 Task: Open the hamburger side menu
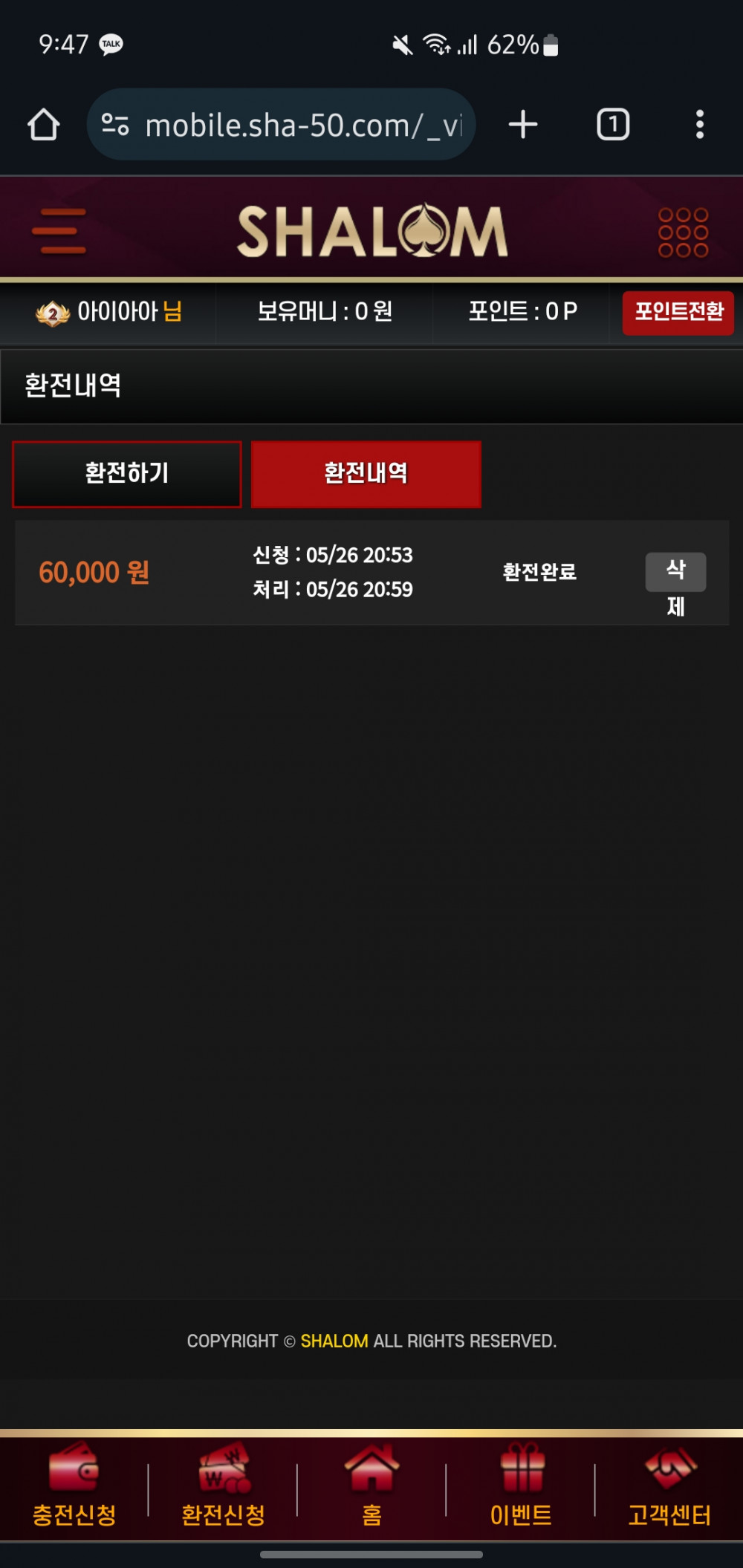(59, 231)
